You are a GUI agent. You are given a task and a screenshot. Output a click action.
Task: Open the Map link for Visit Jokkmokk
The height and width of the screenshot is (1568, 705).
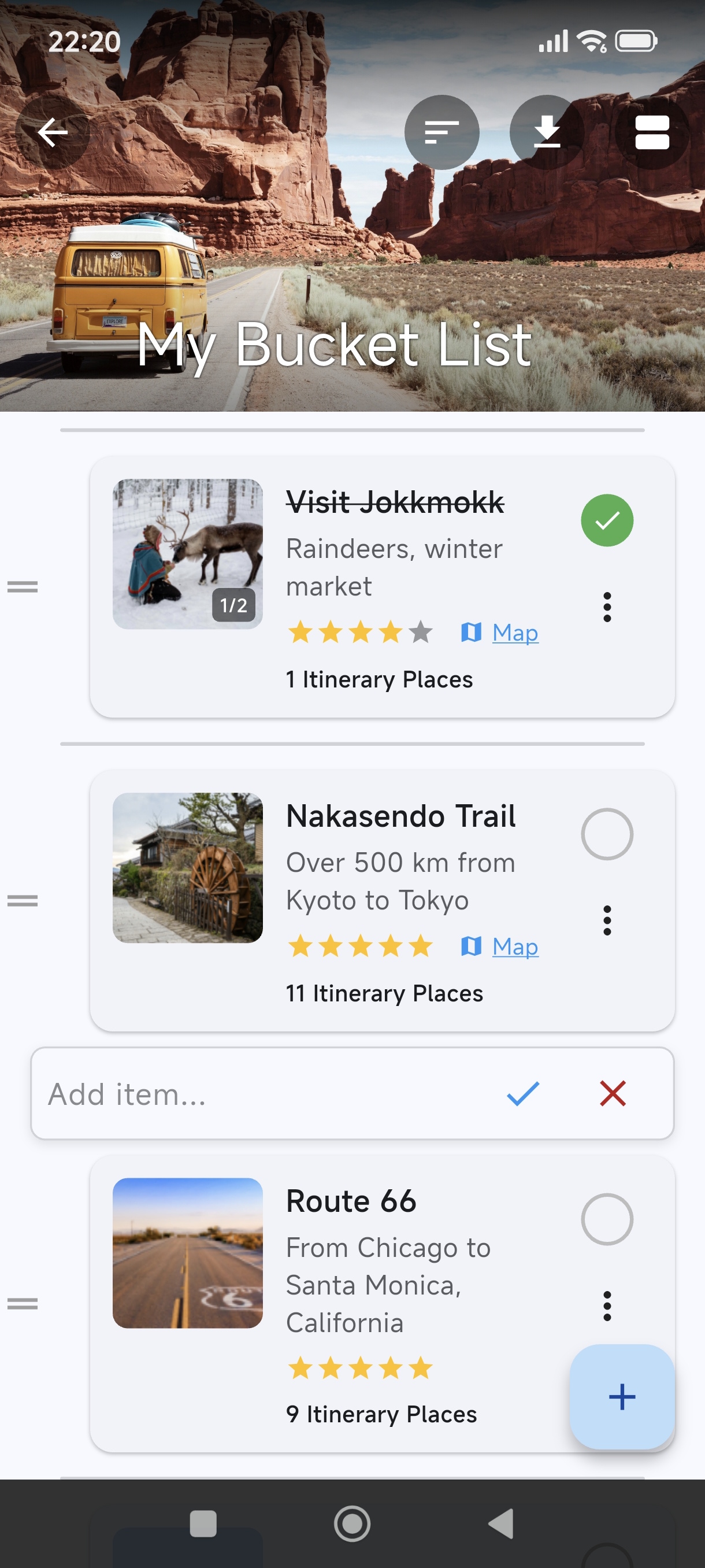click(x=515, y=633)
